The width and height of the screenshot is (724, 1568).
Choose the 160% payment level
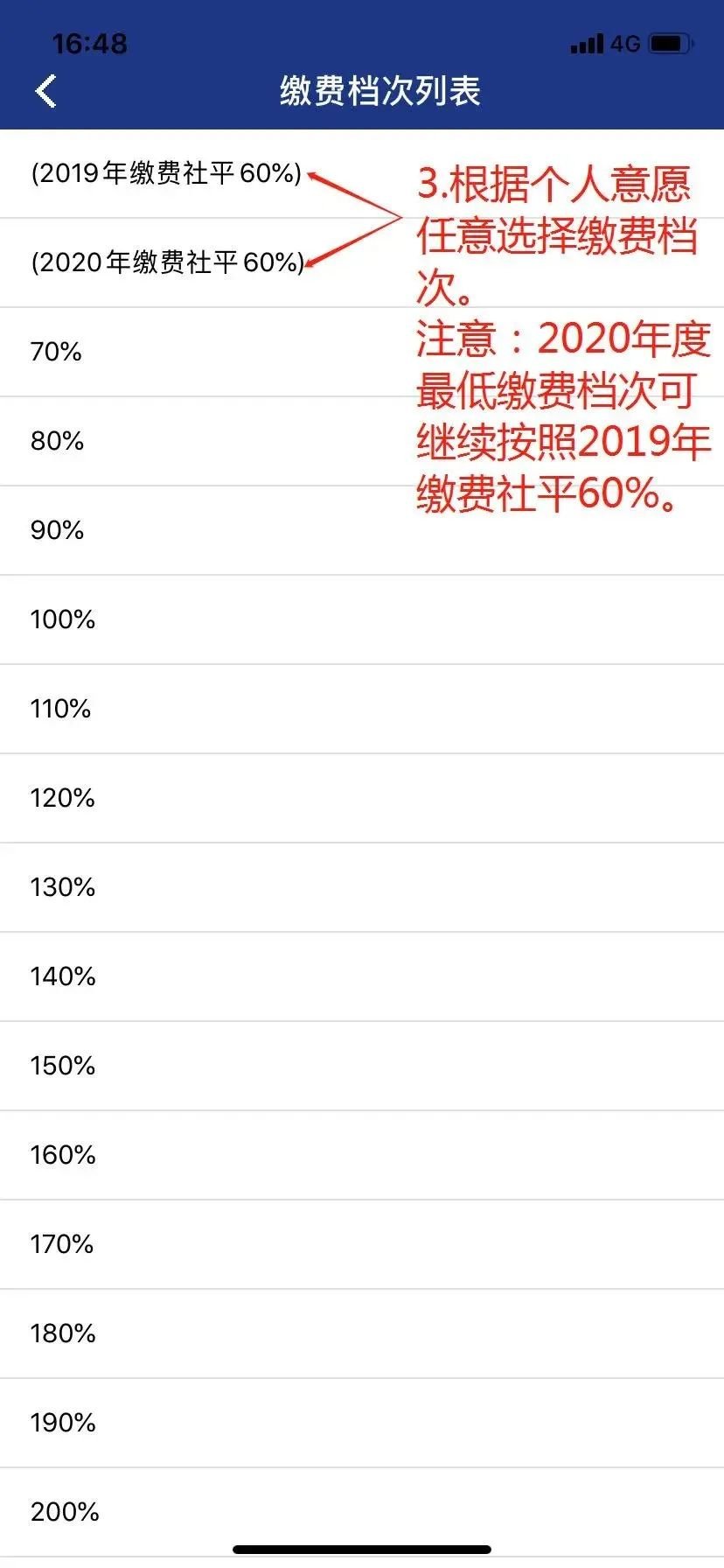pos(63,1155)
